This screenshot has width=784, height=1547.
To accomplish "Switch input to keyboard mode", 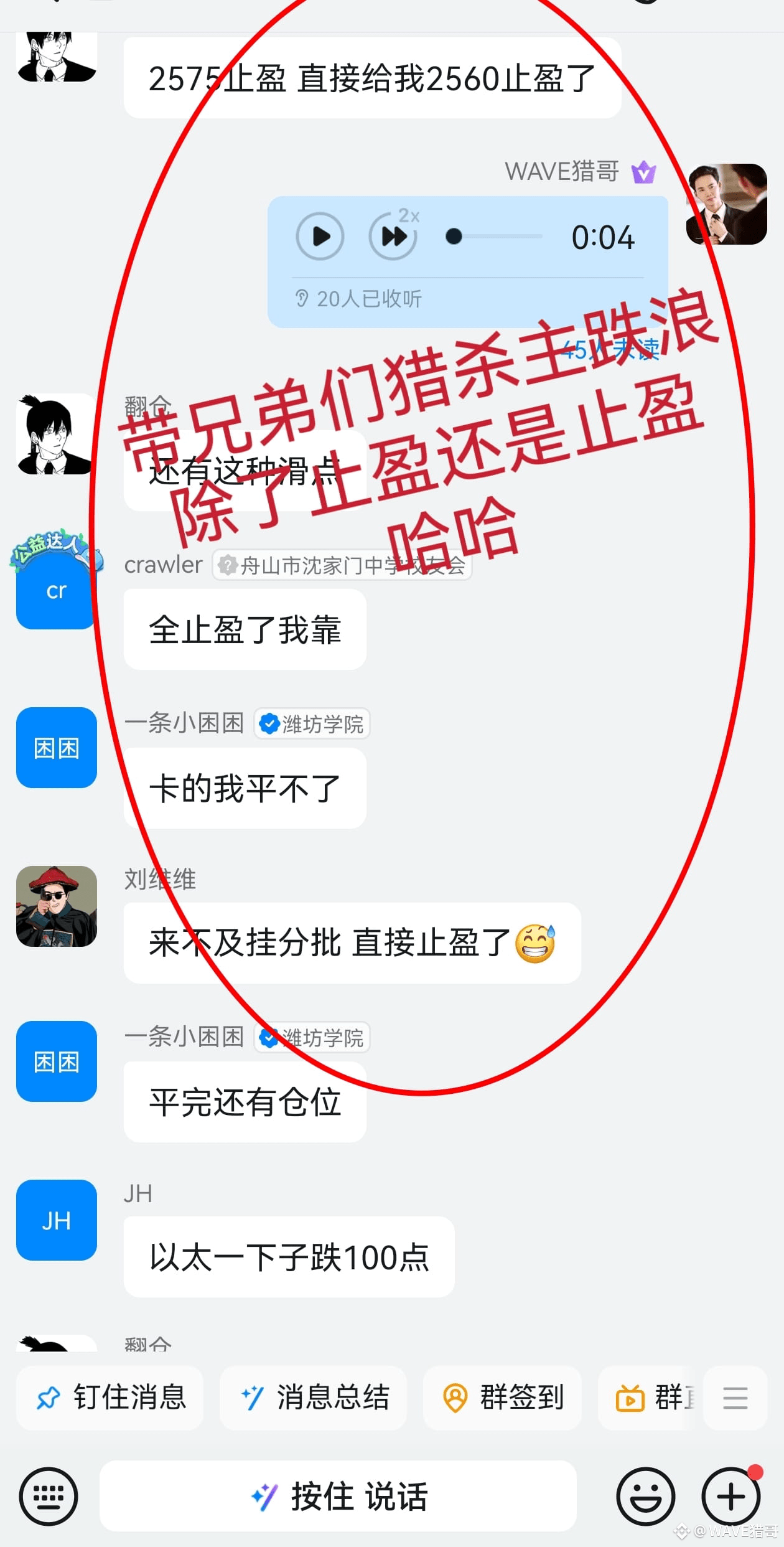I will pos(49,1496).
